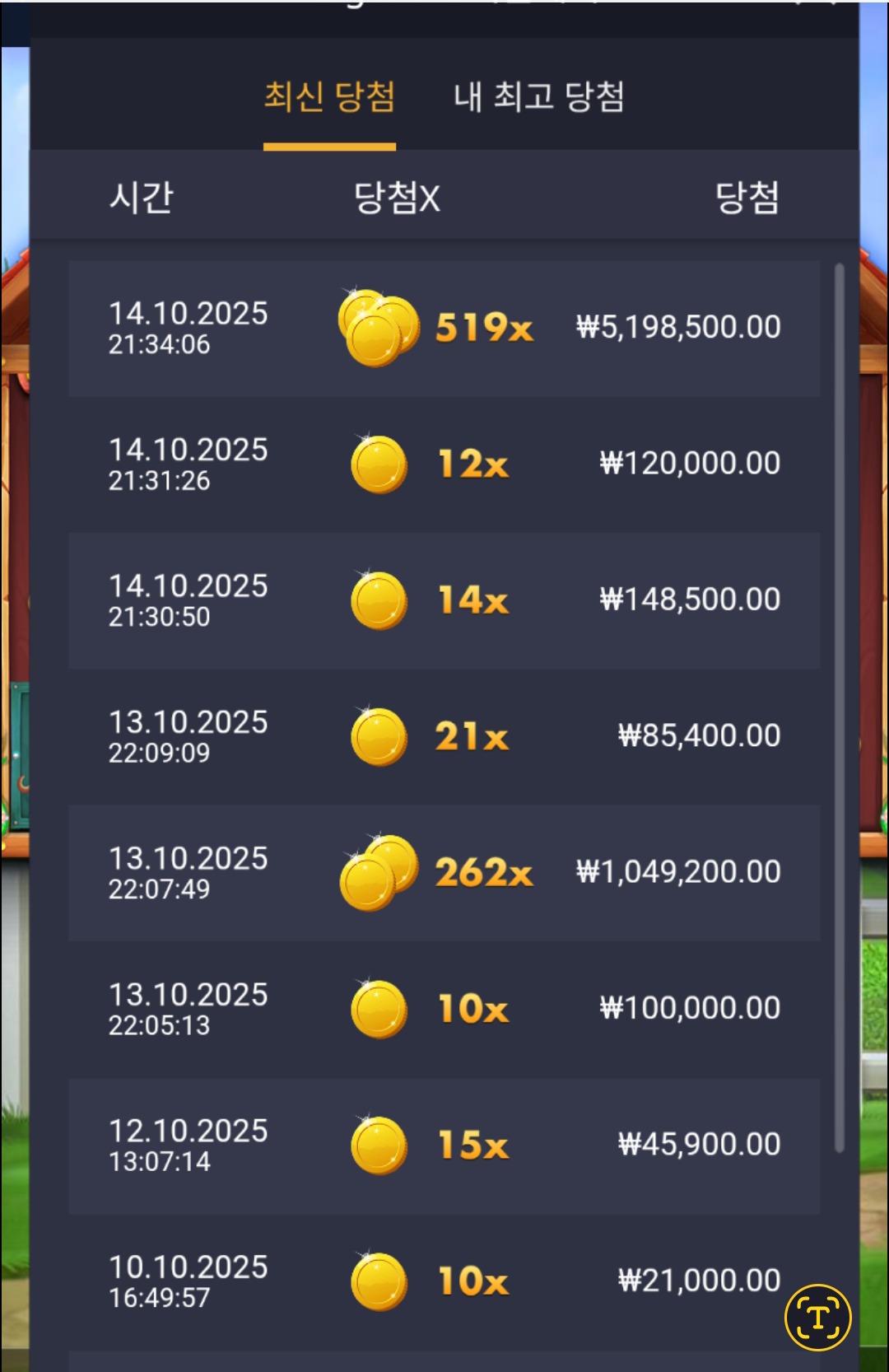Switch to the 최신 당첨 tab
Image resolution: width=889 pixels, height=1372 pixels.
[329, 97]
